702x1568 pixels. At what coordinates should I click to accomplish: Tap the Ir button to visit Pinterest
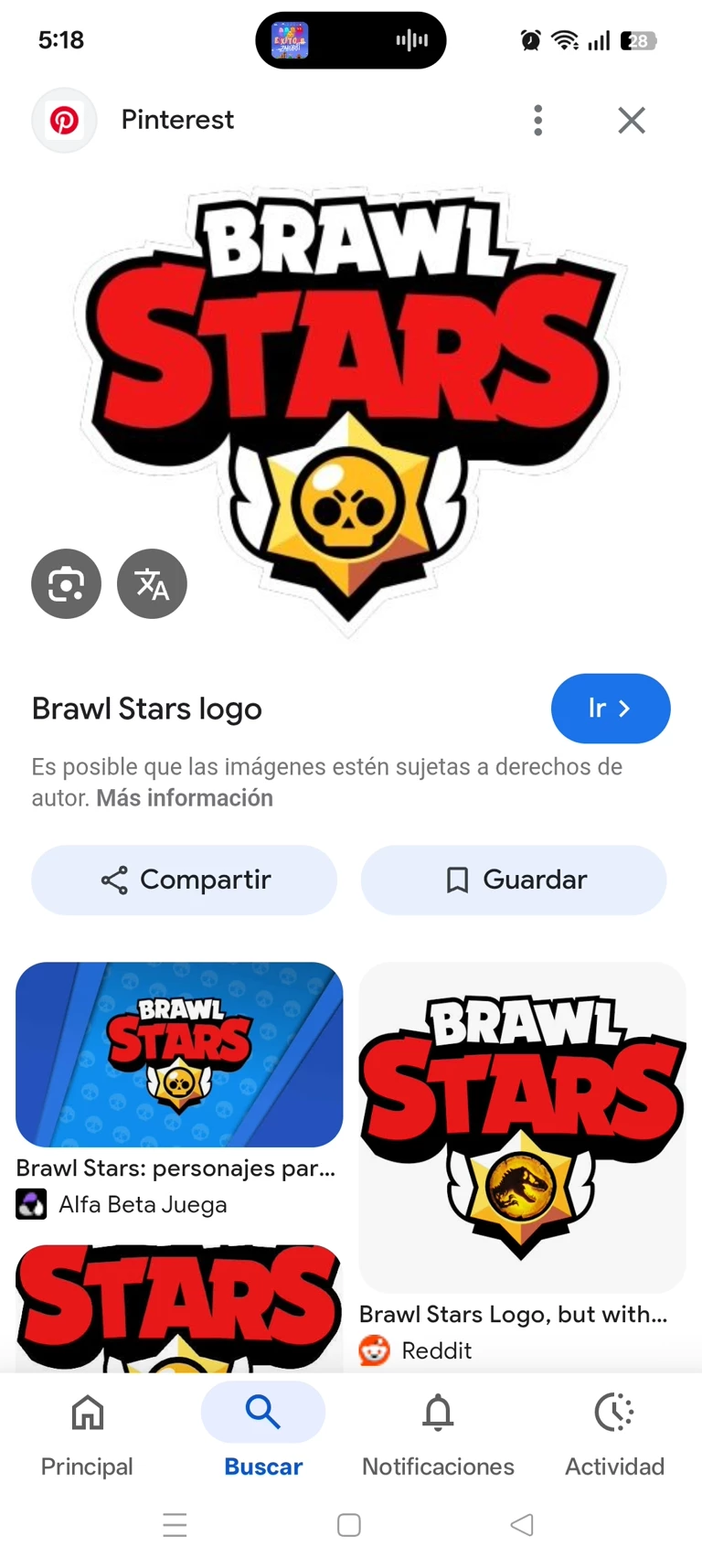pos(610,709)
